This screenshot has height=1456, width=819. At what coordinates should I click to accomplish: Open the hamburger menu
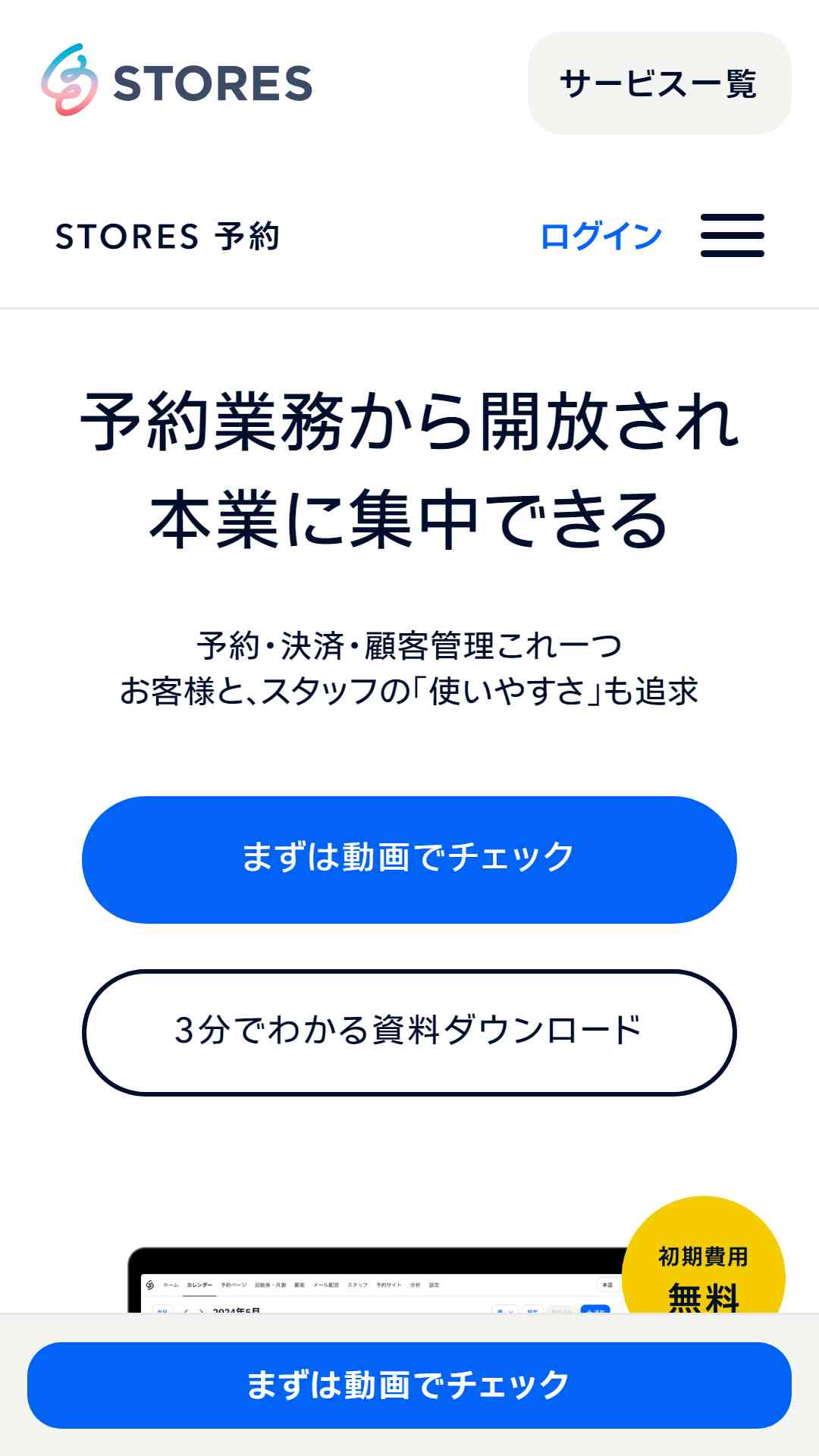click(732, 236)
